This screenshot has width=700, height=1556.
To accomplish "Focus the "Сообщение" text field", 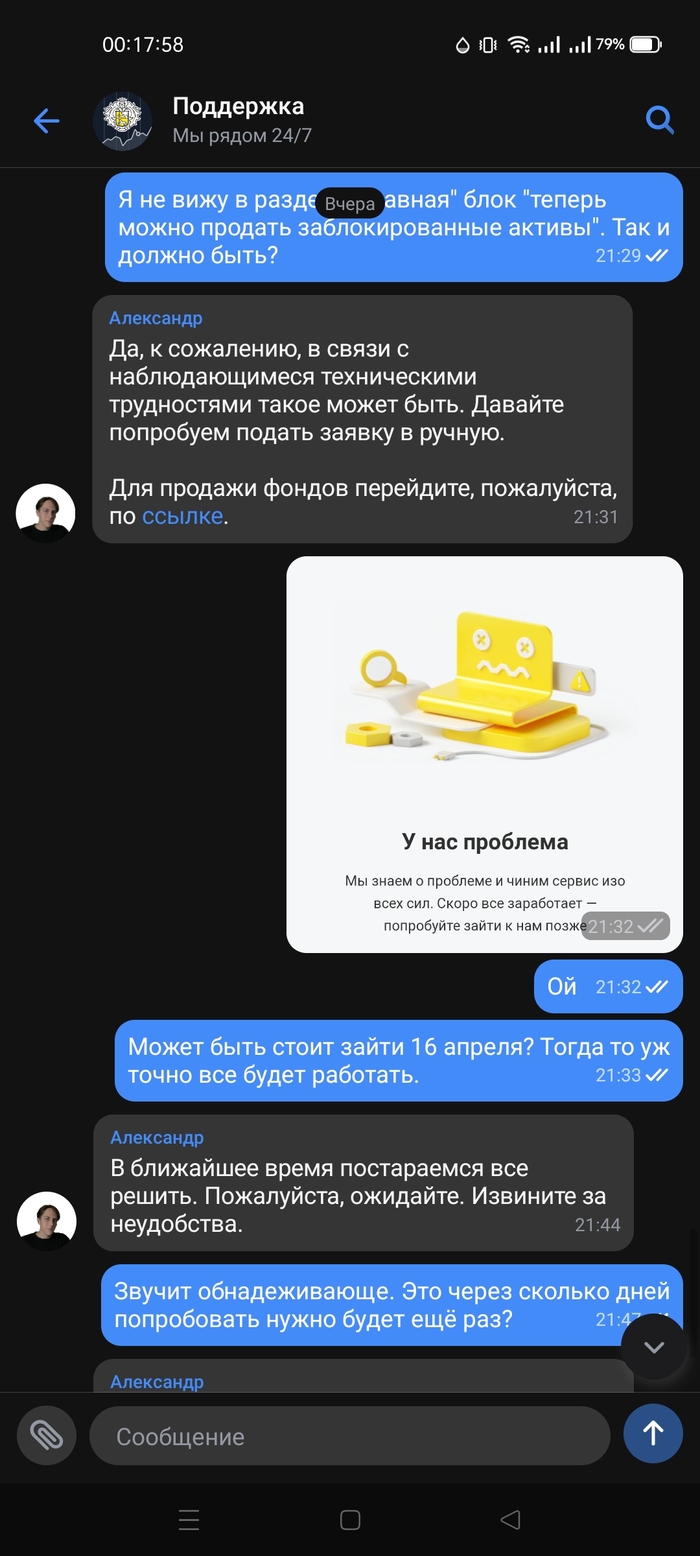I will coord(350,1436).
